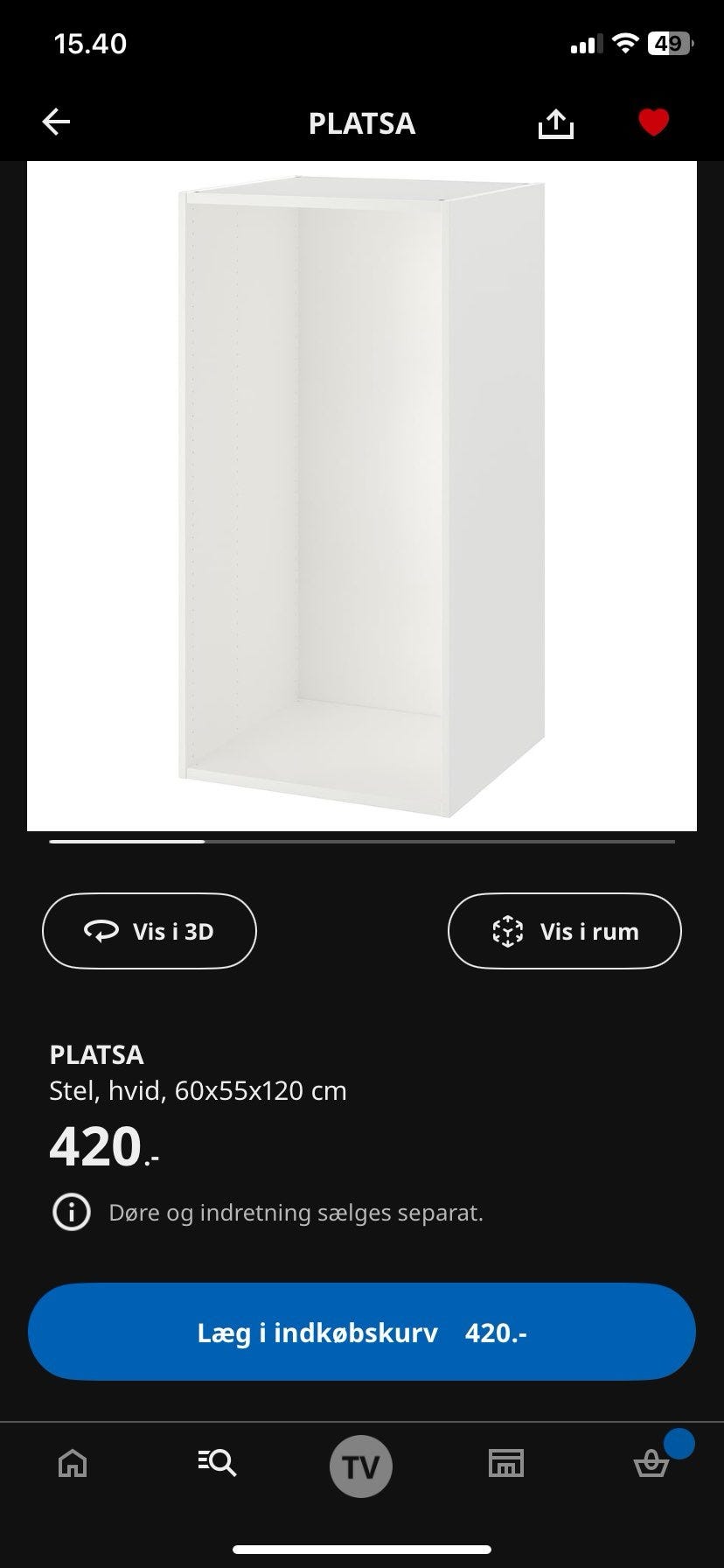The image size is (724, 1568).
Task: Switch to the home tab
Action: coord(72,1462)
